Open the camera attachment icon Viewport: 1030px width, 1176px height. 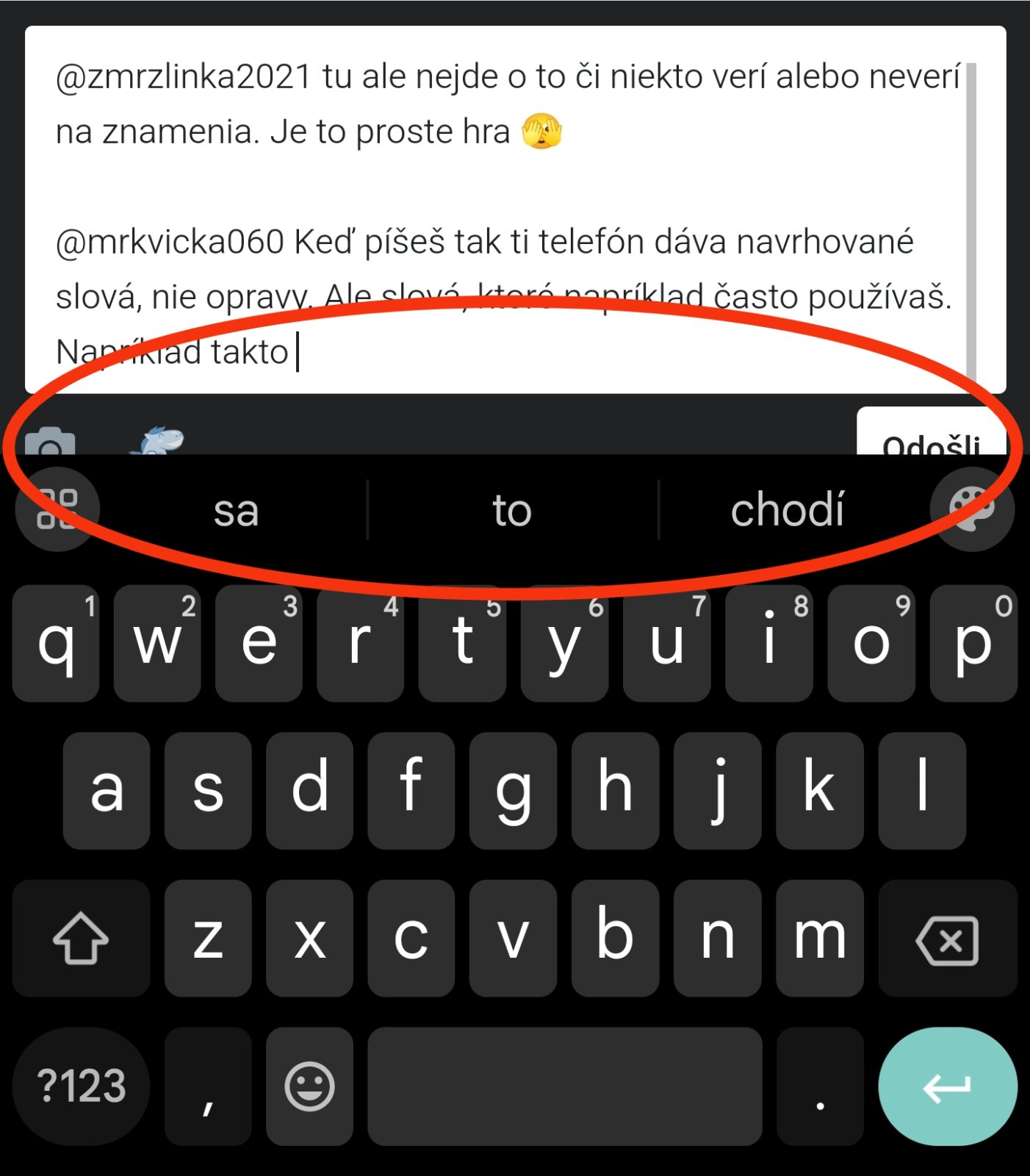[x=50, y=442]
